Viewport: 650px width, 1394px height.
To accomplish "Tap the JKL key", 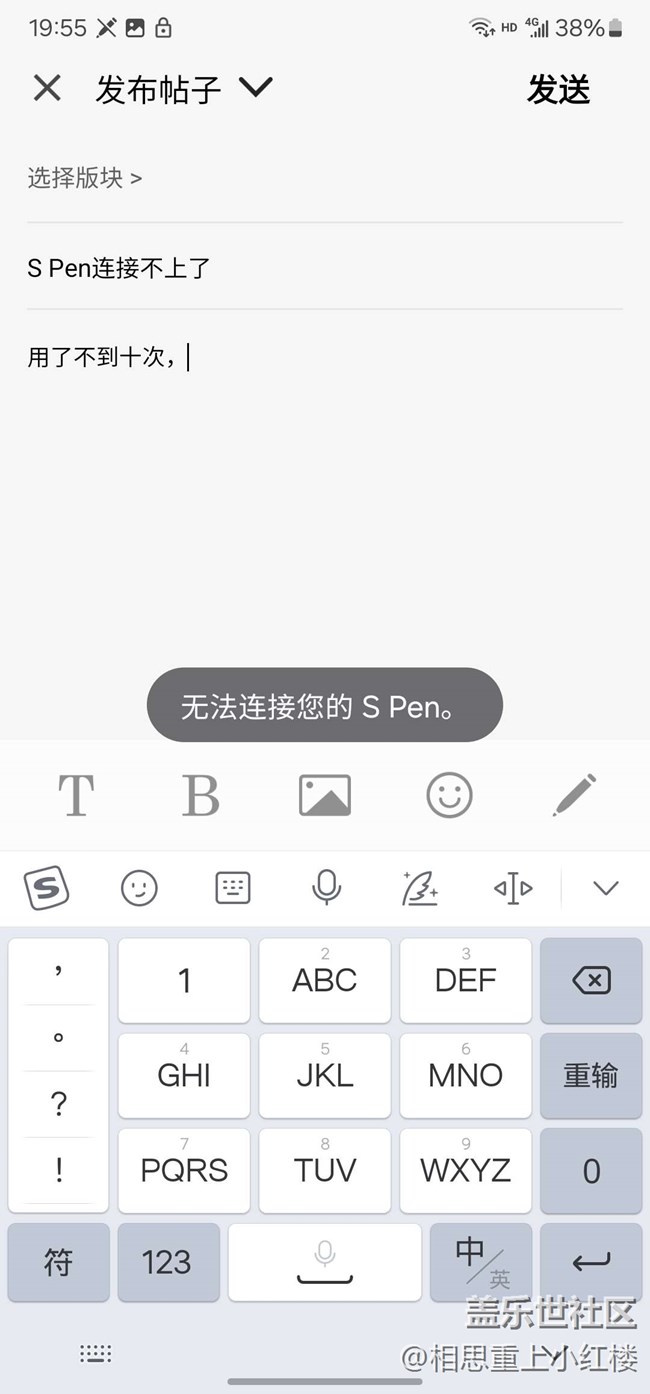I will point(325,1076).
